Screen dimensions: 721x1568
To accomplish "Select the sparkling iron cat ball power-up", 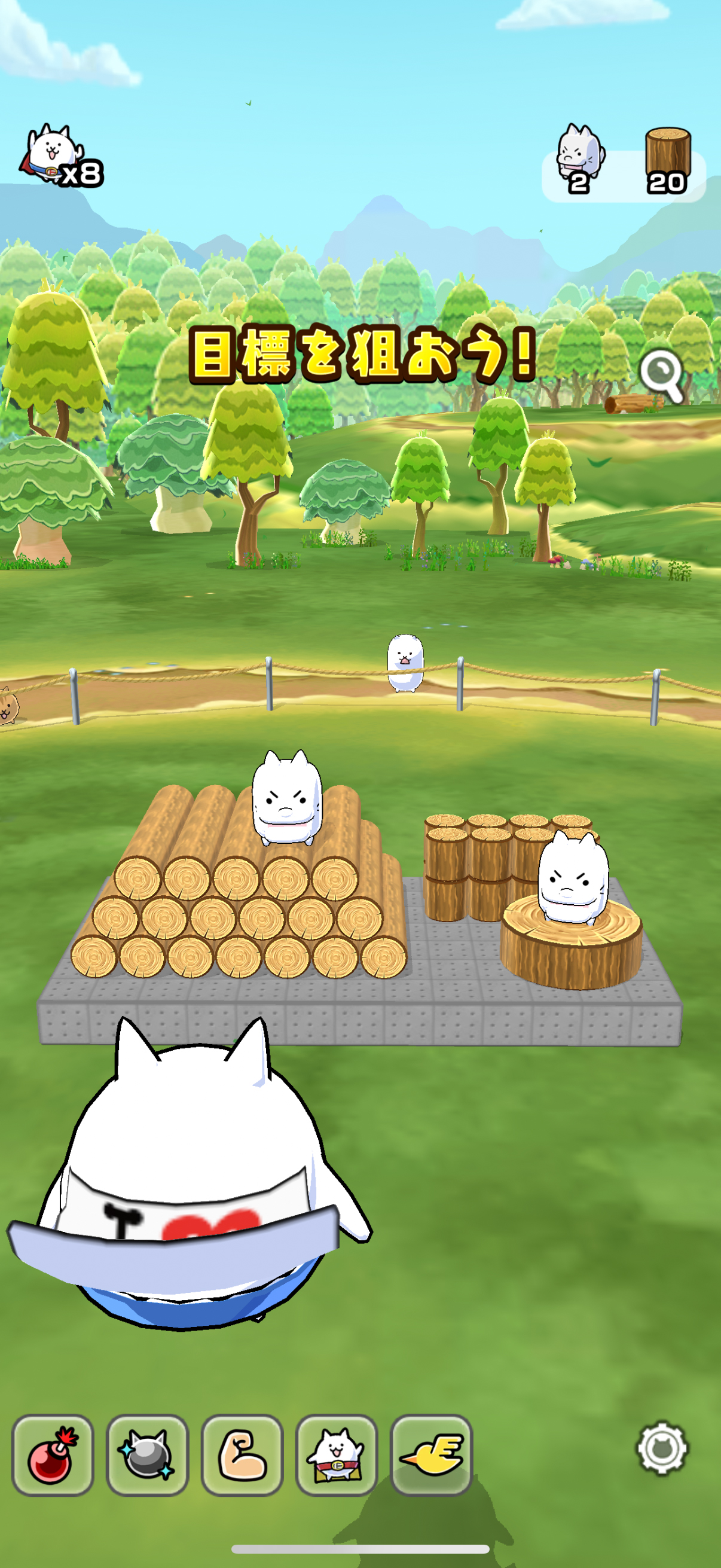I will point(146,1454).
